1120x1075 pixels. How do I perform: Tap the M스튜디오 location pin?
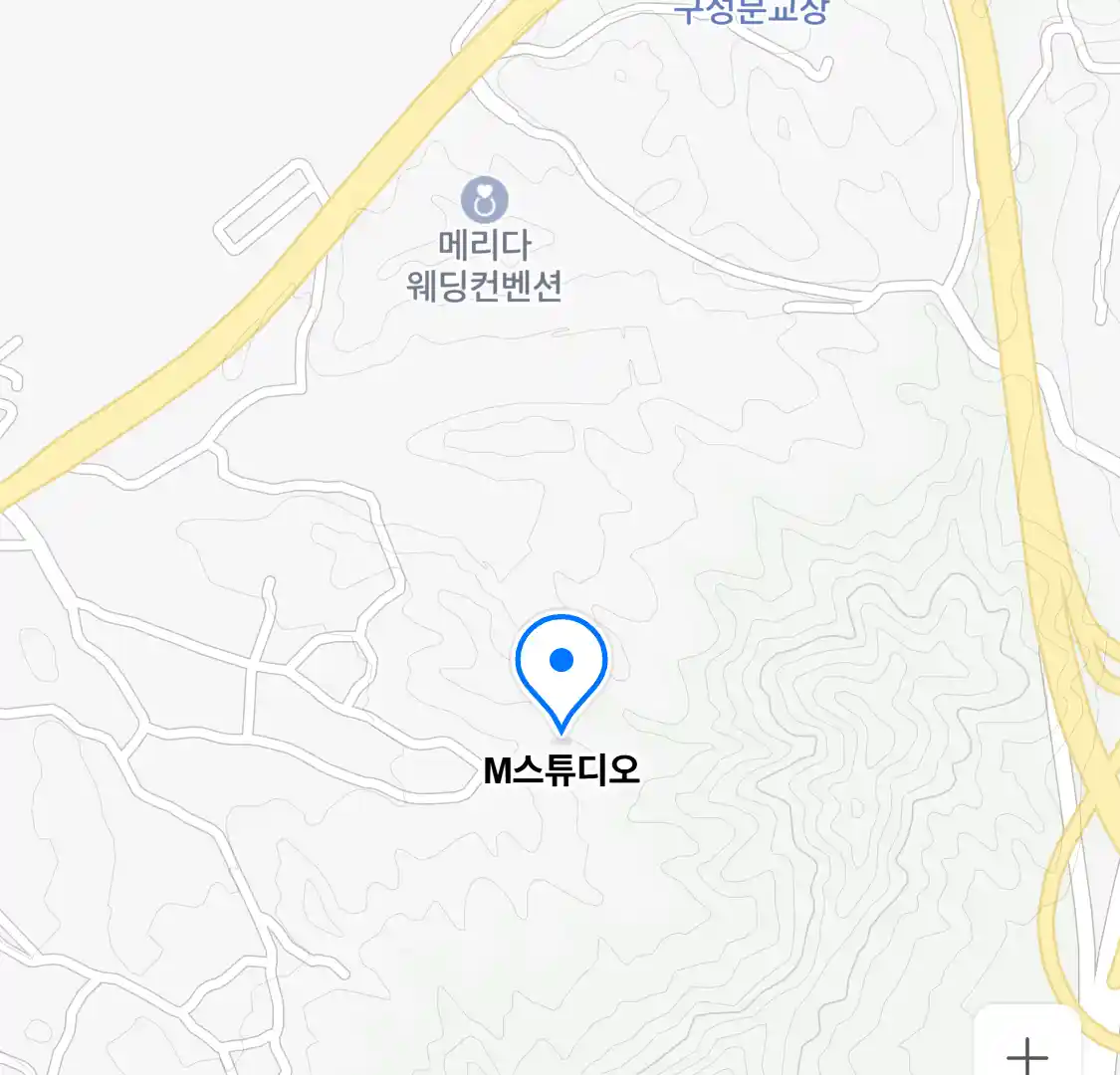(561, 664)
